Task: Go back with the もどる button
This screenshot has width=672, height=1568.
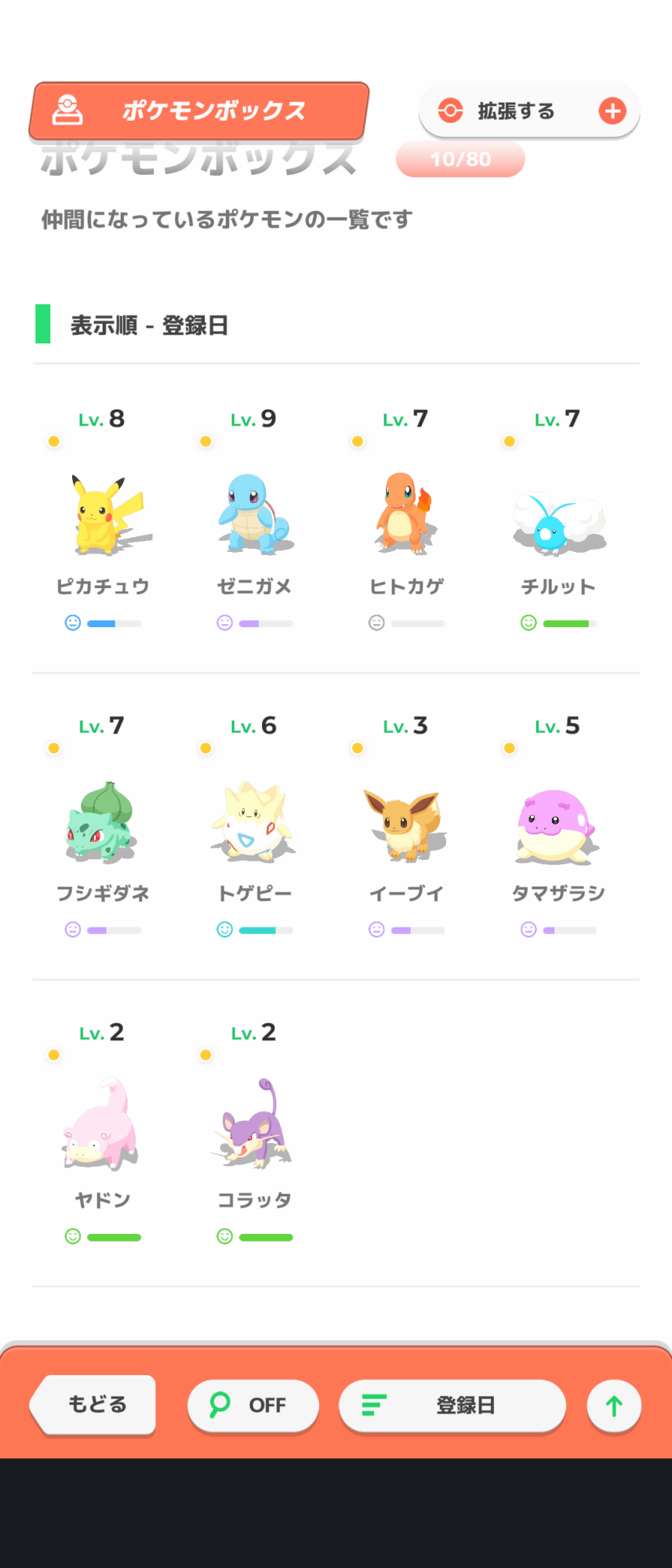Action: click(96, 1404)
